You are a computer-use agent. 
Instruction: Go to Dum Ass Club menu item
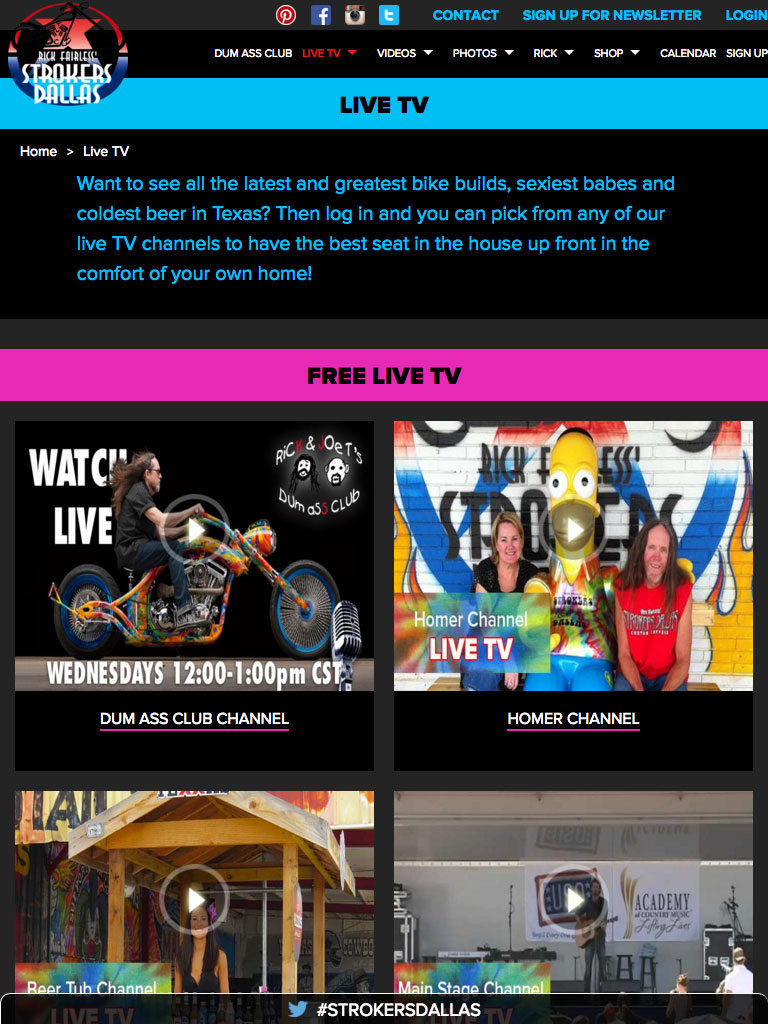click(x=253, y=53)
